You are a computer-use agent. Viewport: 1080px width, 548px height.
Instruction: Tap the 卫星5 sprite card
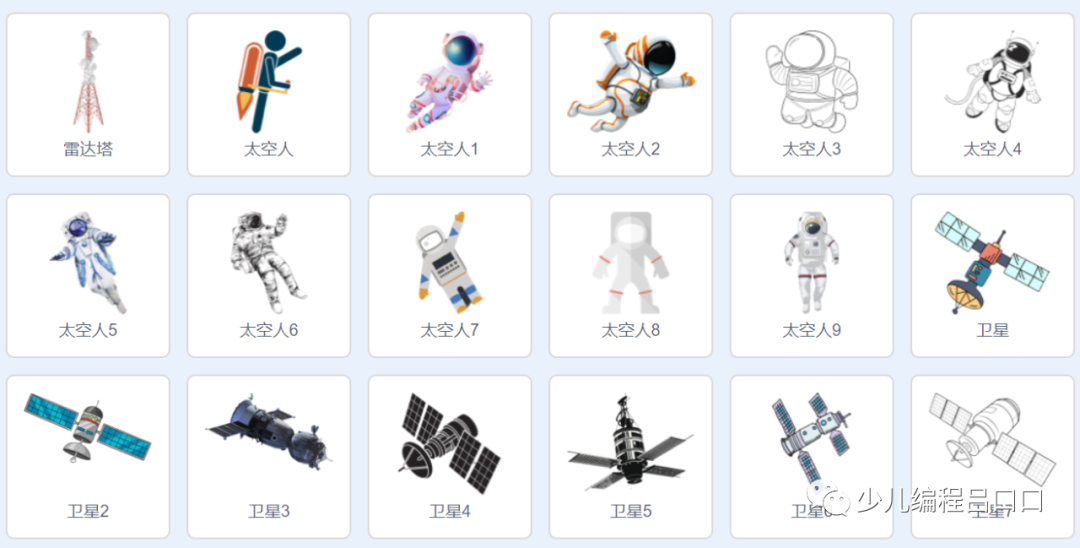click(631, 456)
